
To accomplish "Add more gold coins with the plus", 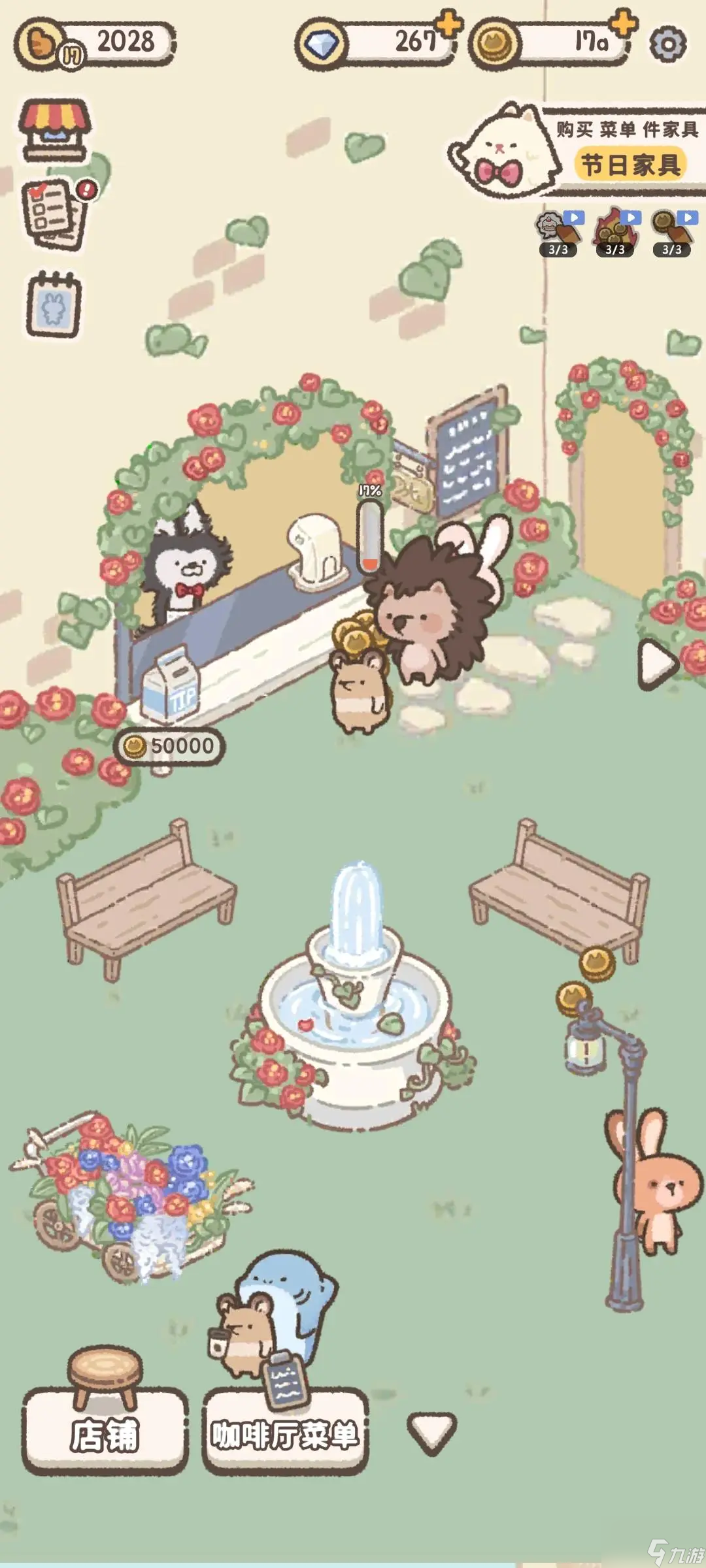I will point(624,24).
